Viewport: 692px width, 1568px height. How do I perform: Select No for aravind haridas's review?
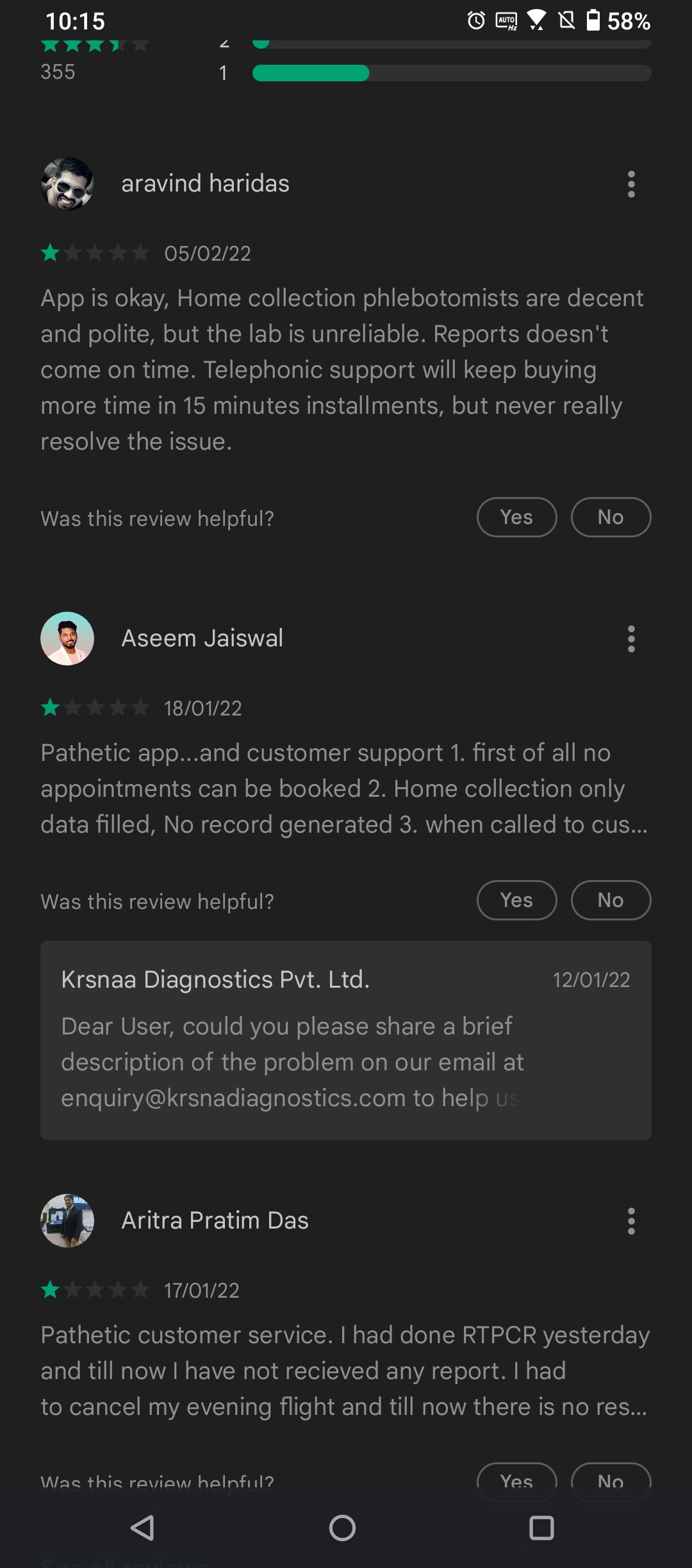pos(611,517)
